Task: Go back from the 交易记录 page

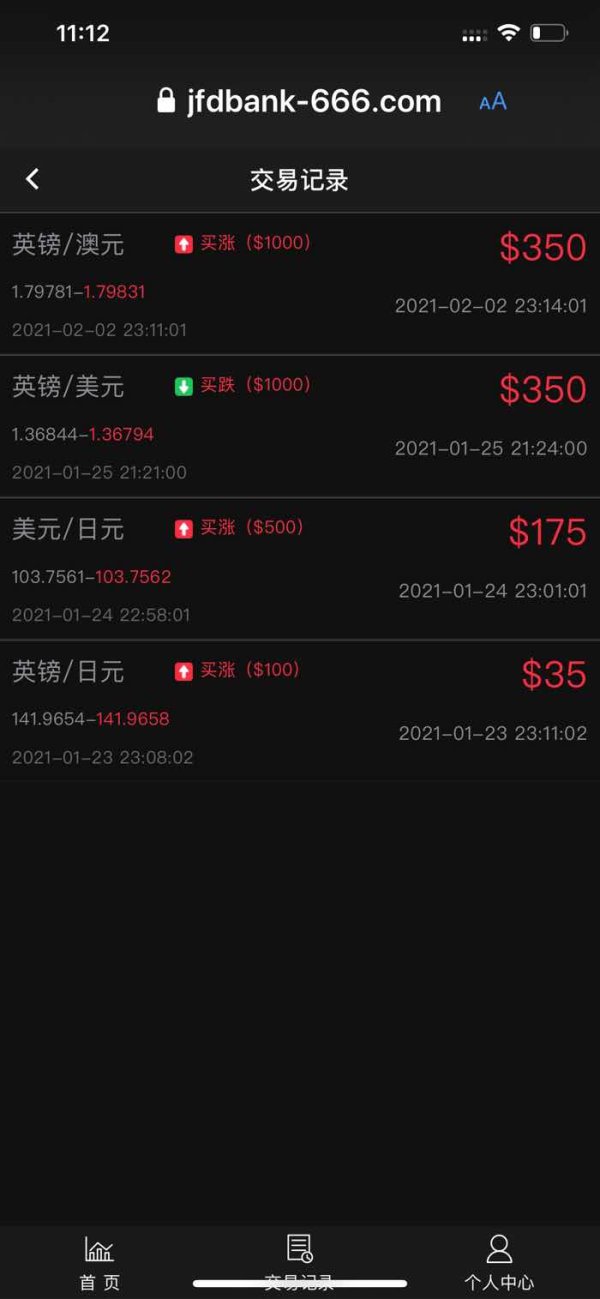Action: point(32,179)
